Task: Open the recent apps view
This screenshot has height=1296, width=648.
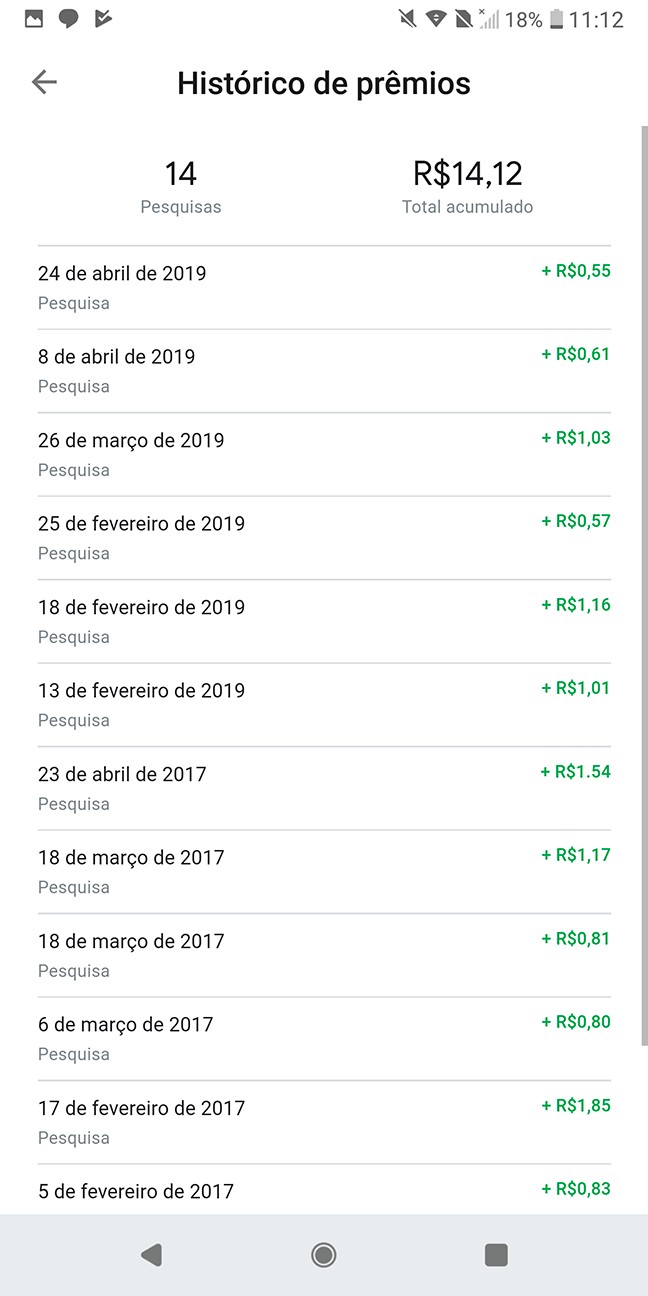Action: point(495,1255)
